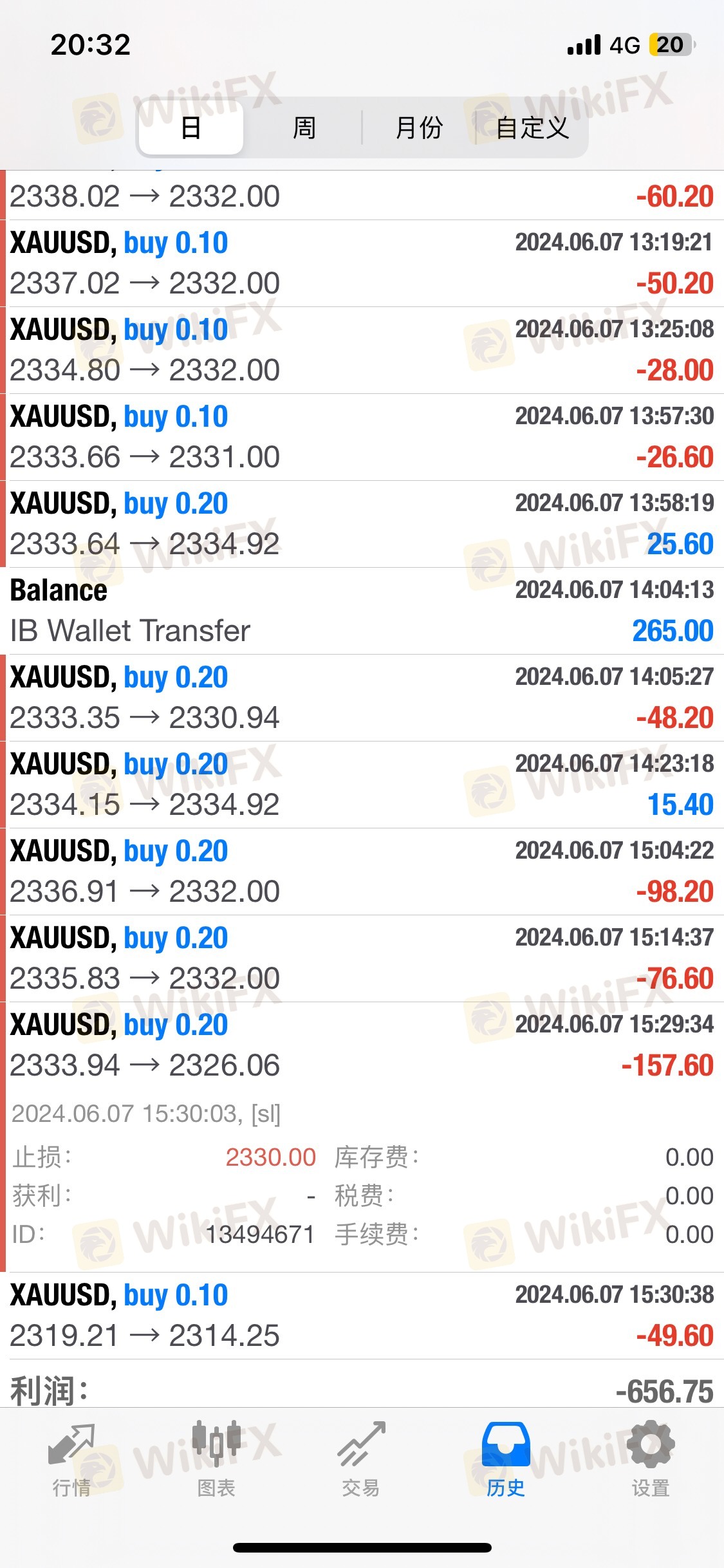Open the 设置 settings tab
Viewport: 724px width, 1568px height.
pyautogui.click(x=651, y=1460)
